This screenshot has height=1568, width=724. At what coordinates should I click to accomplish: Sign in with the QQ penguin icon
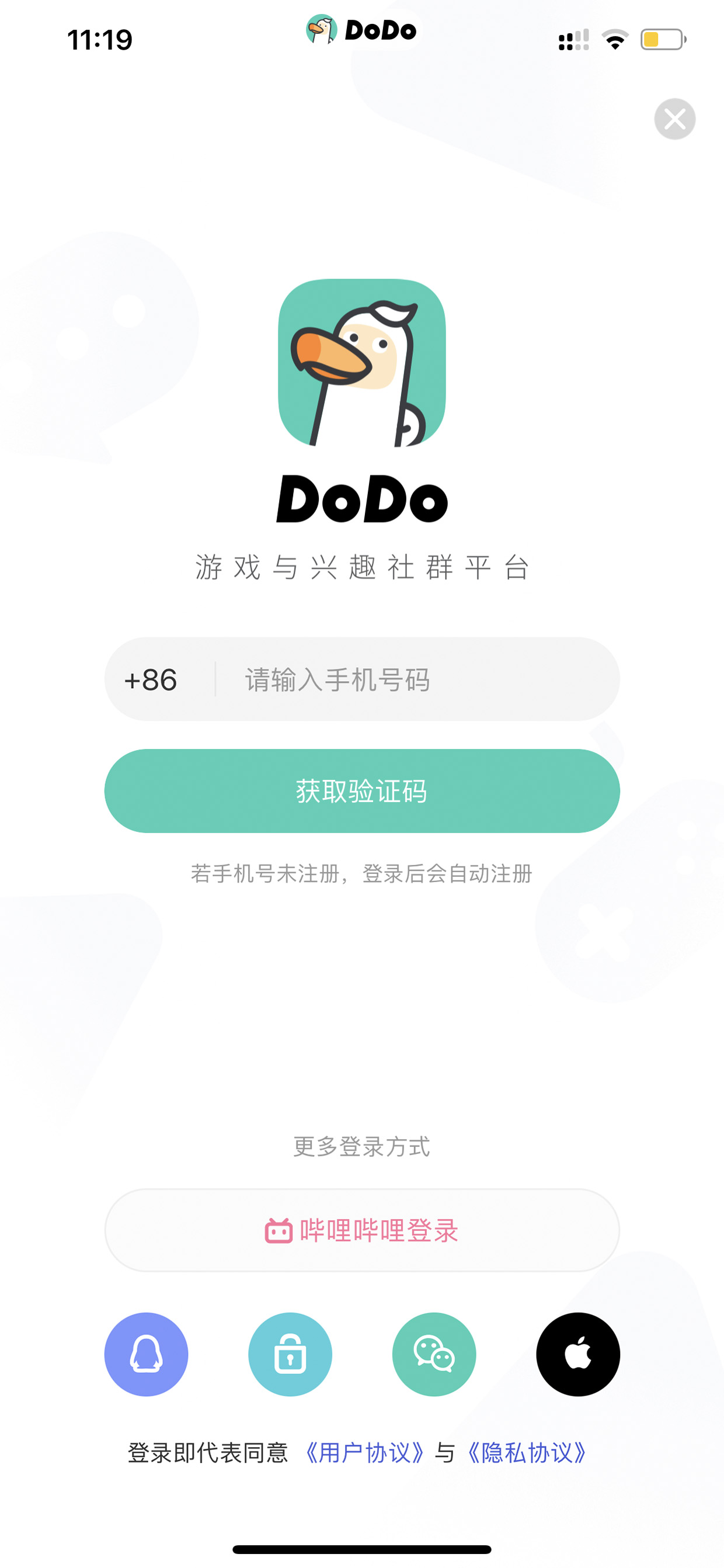(146, 1354)
